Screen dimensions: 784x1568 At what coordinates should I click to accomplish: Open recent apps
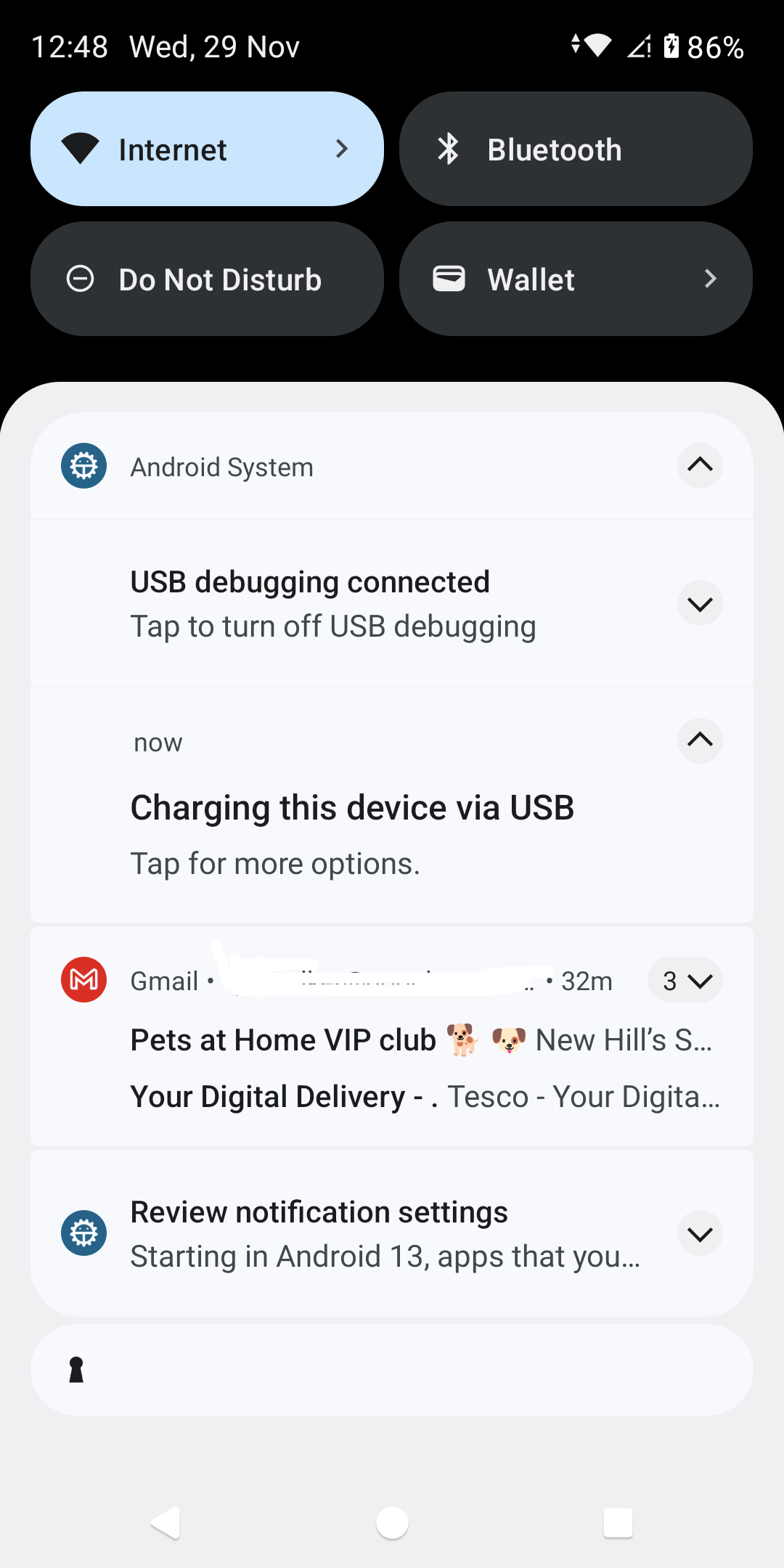[x=618, y=1522]
